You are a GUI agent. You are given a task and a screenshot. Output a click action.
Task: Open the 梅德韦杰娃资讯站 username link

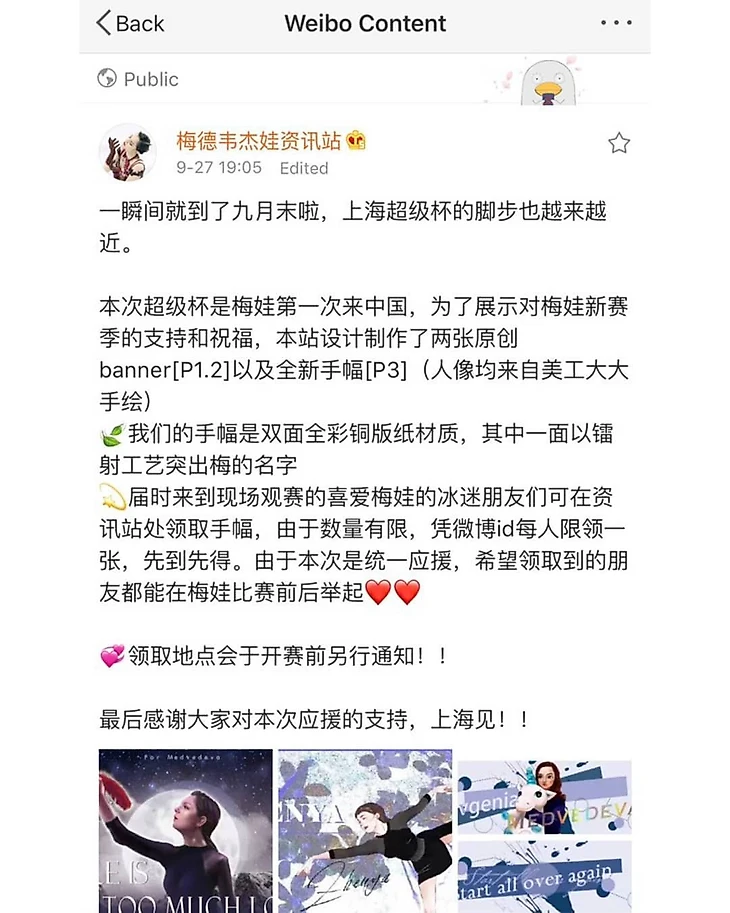(x=260, y=140)
